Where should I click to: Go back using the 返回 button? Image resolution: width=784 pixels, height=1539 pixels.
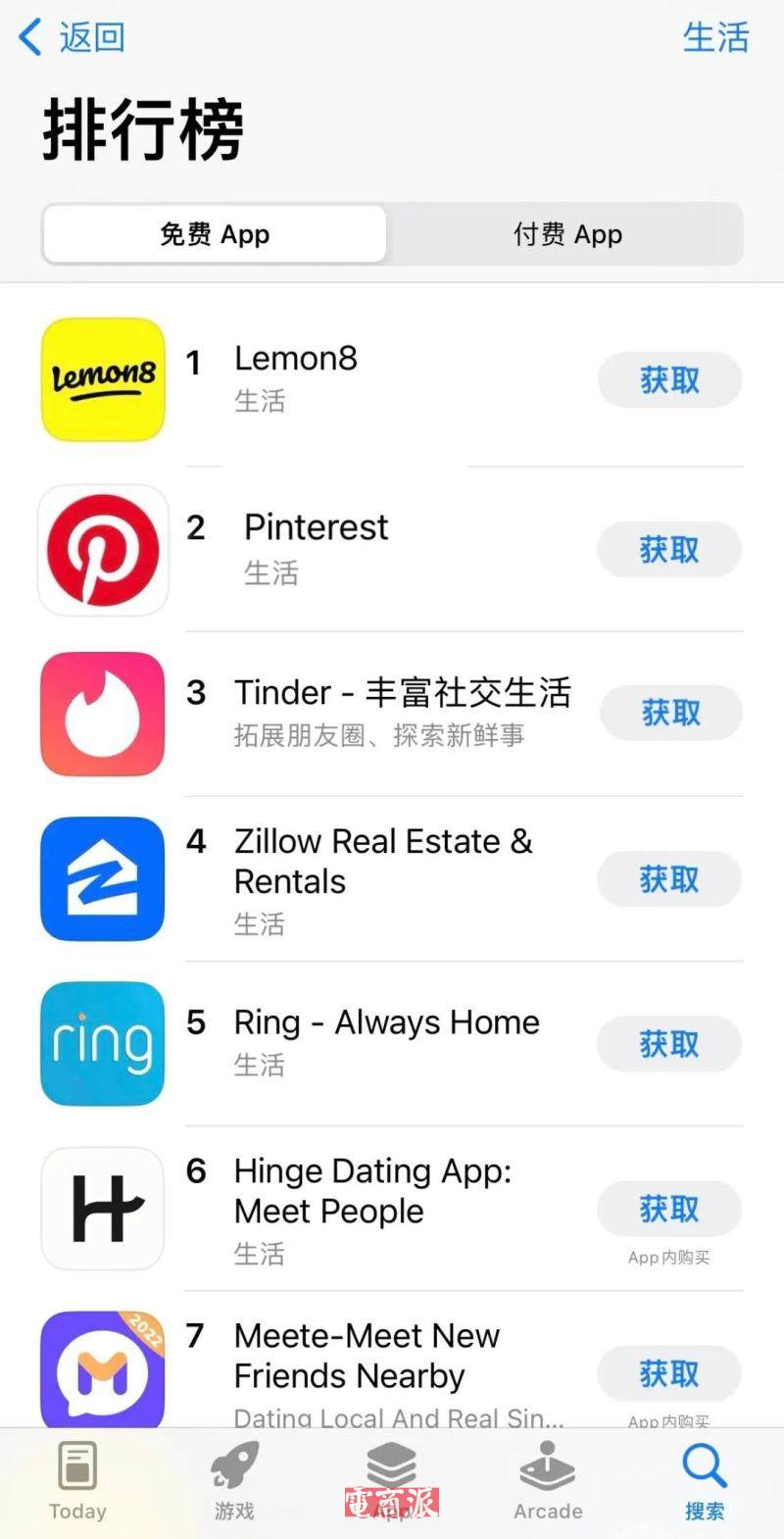point(73,37)
